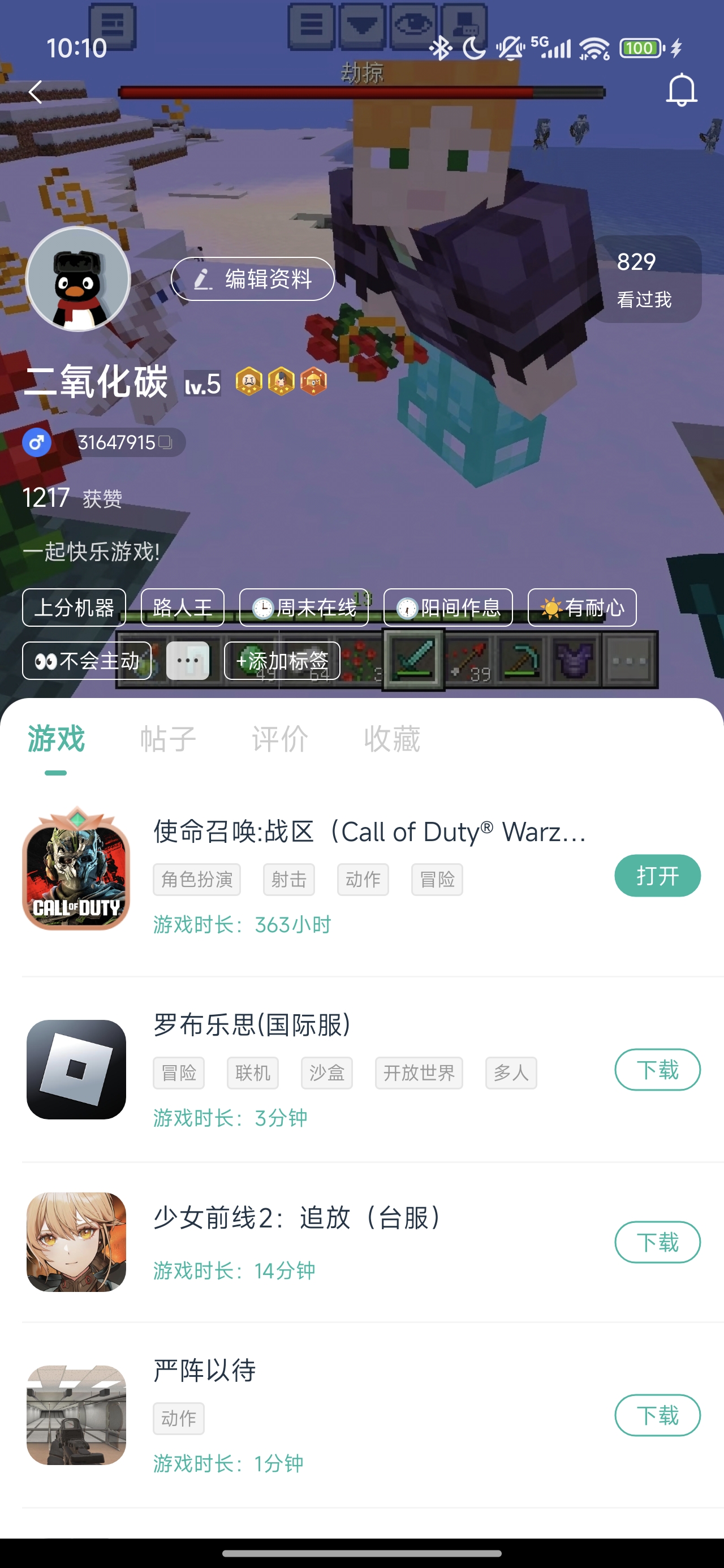Open the 严阵以待 game entry
Screen dimensions: 724x1568
pos(205,1371)
